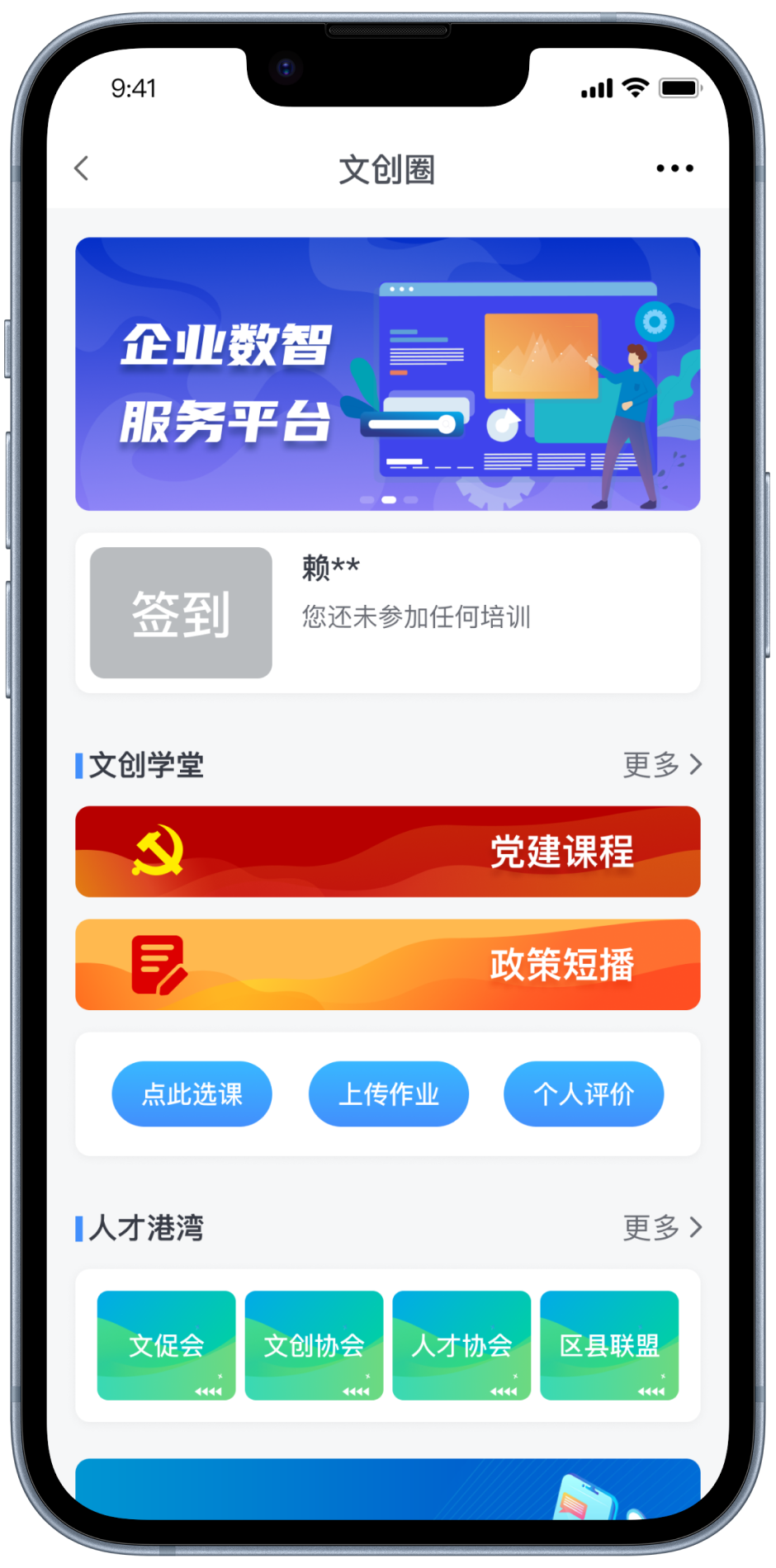Open the 企业数智服务平台 banner
Image resolution: width=776 pixels, height=1568 pixels.
387,374
